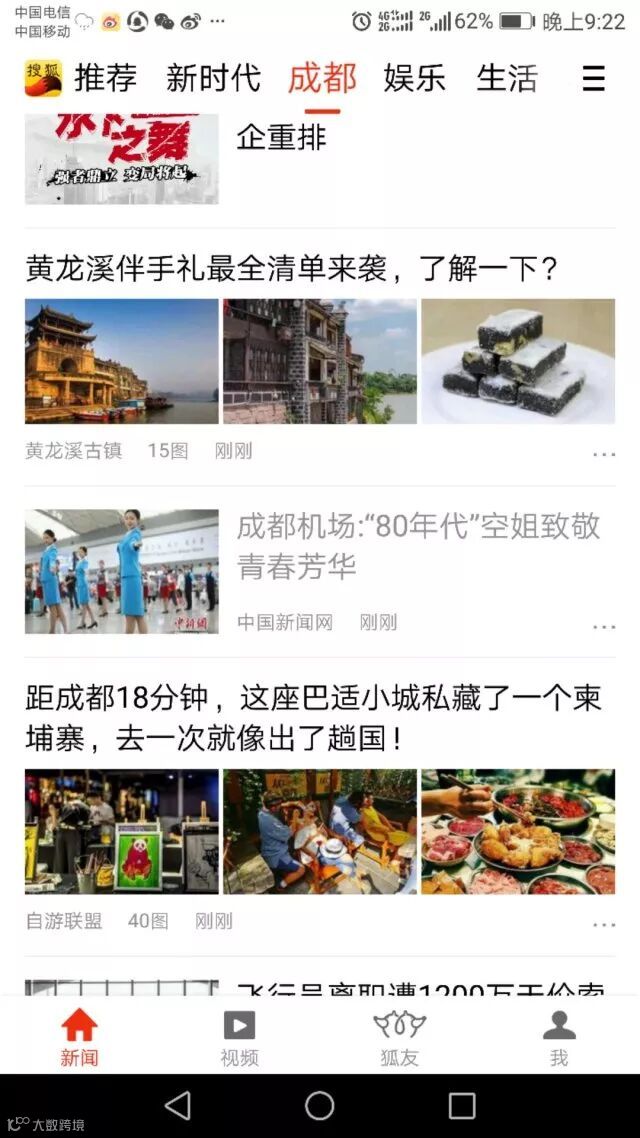
Task: Open the 黄龙溪伴手礼 article
Action: coord(291,268)
